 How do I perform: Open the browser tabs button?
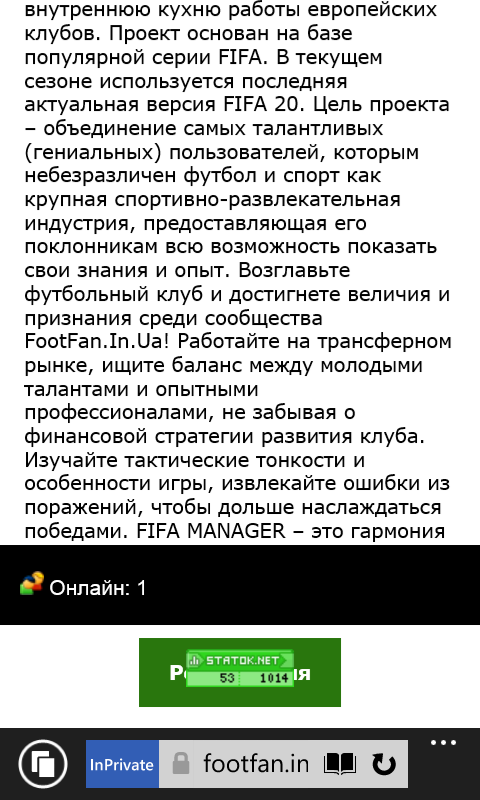(43, 764)
